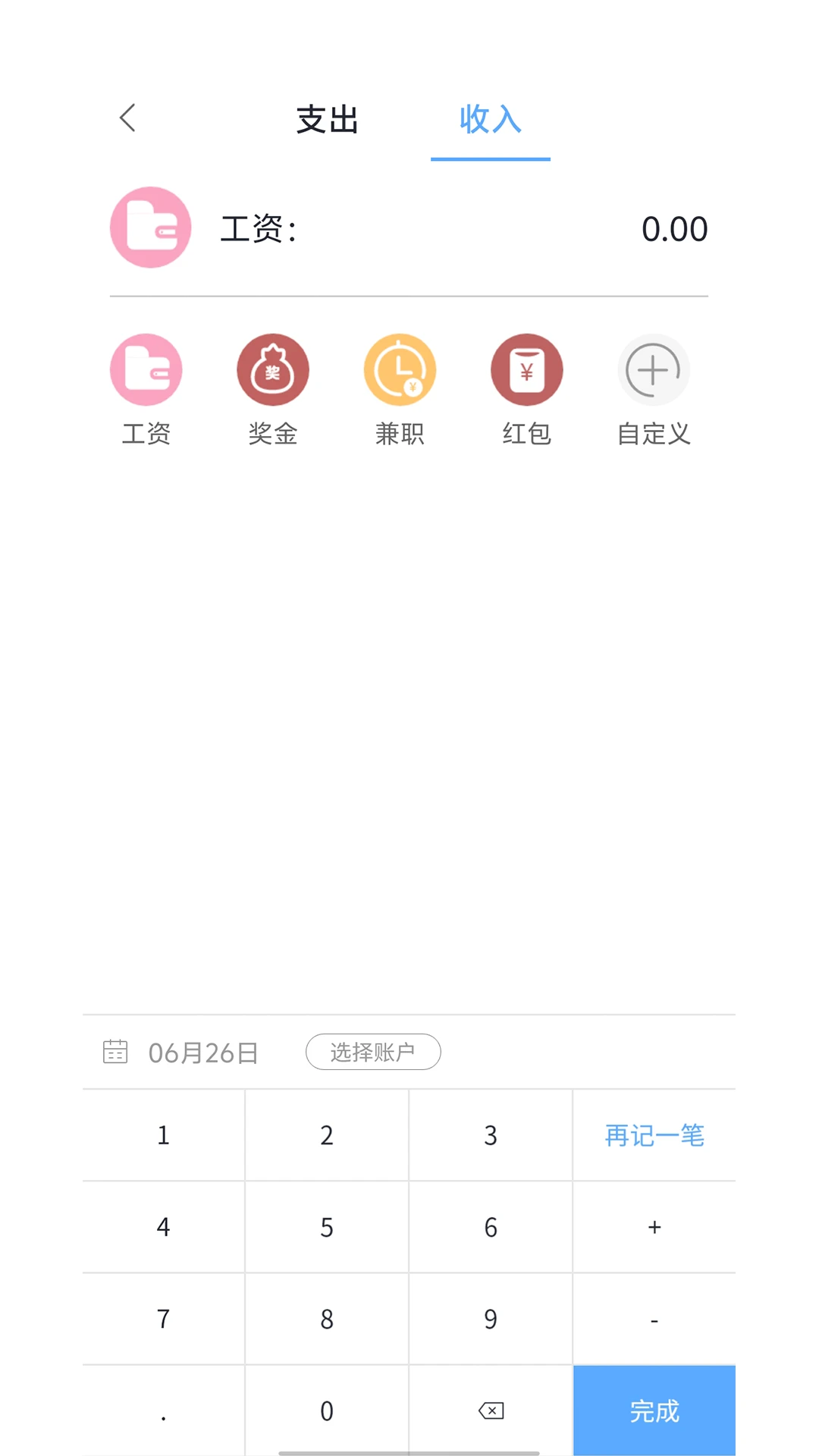
Task: Tap 自定义 to add a custom category
Action: [653, 369]
